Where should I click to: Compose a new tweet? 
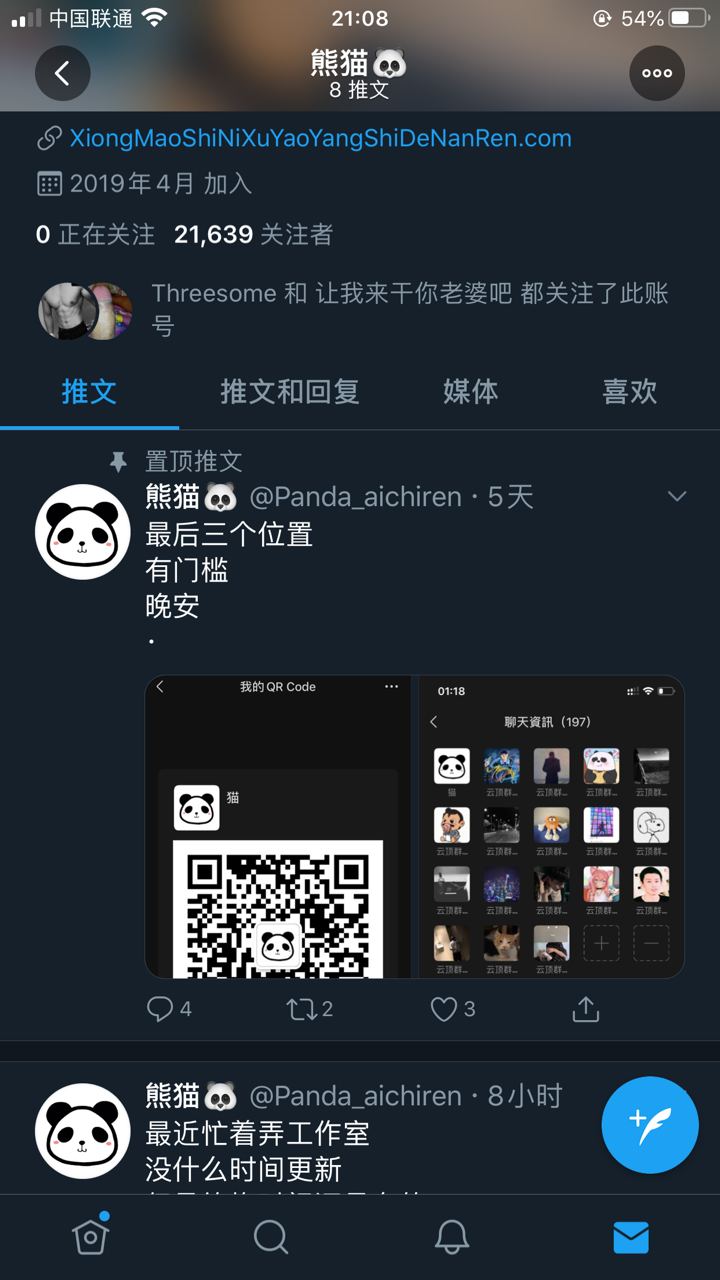coord(650,1125)
